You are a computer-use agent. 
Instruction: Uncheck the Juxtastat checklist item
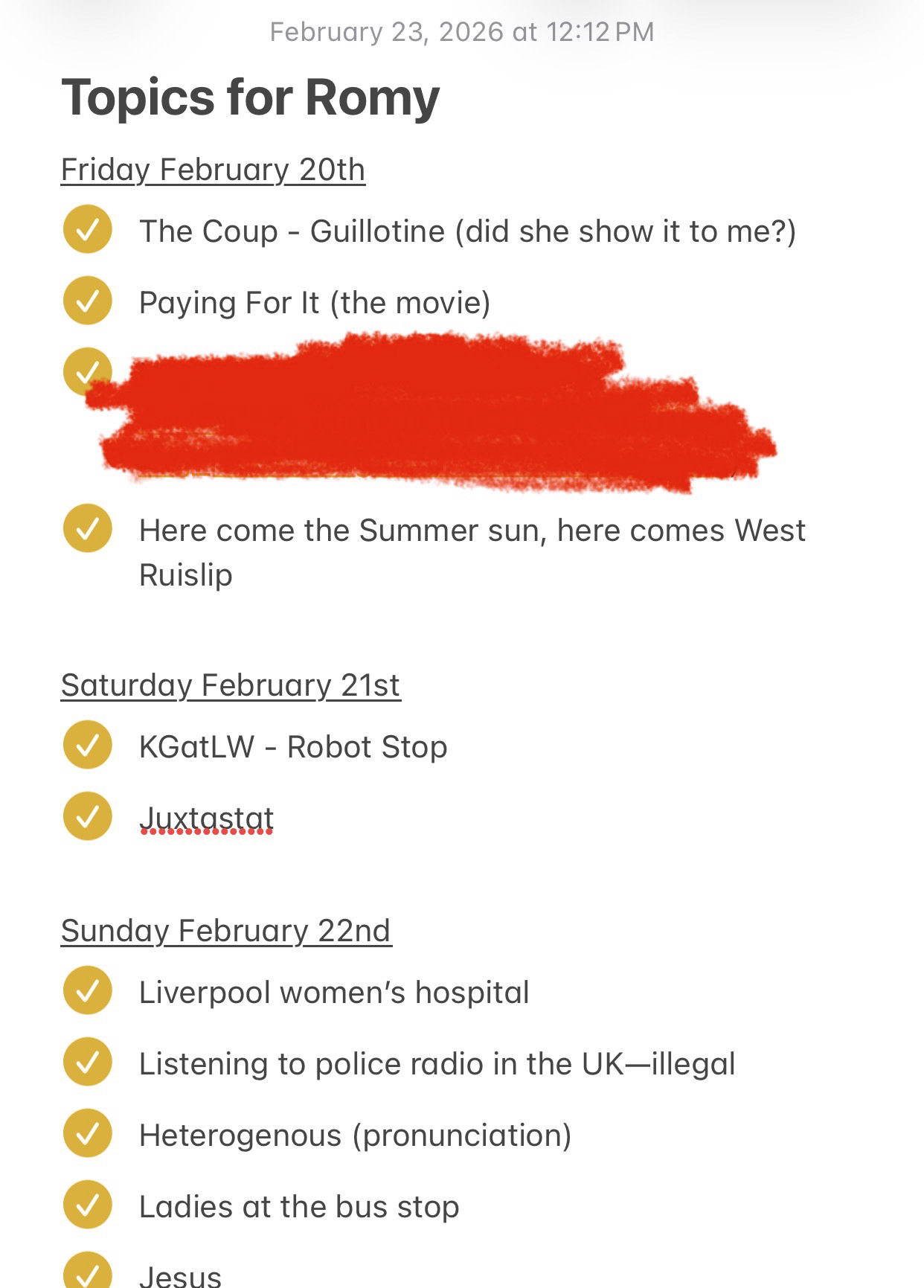pyautogui.click(x=88, y=817)
